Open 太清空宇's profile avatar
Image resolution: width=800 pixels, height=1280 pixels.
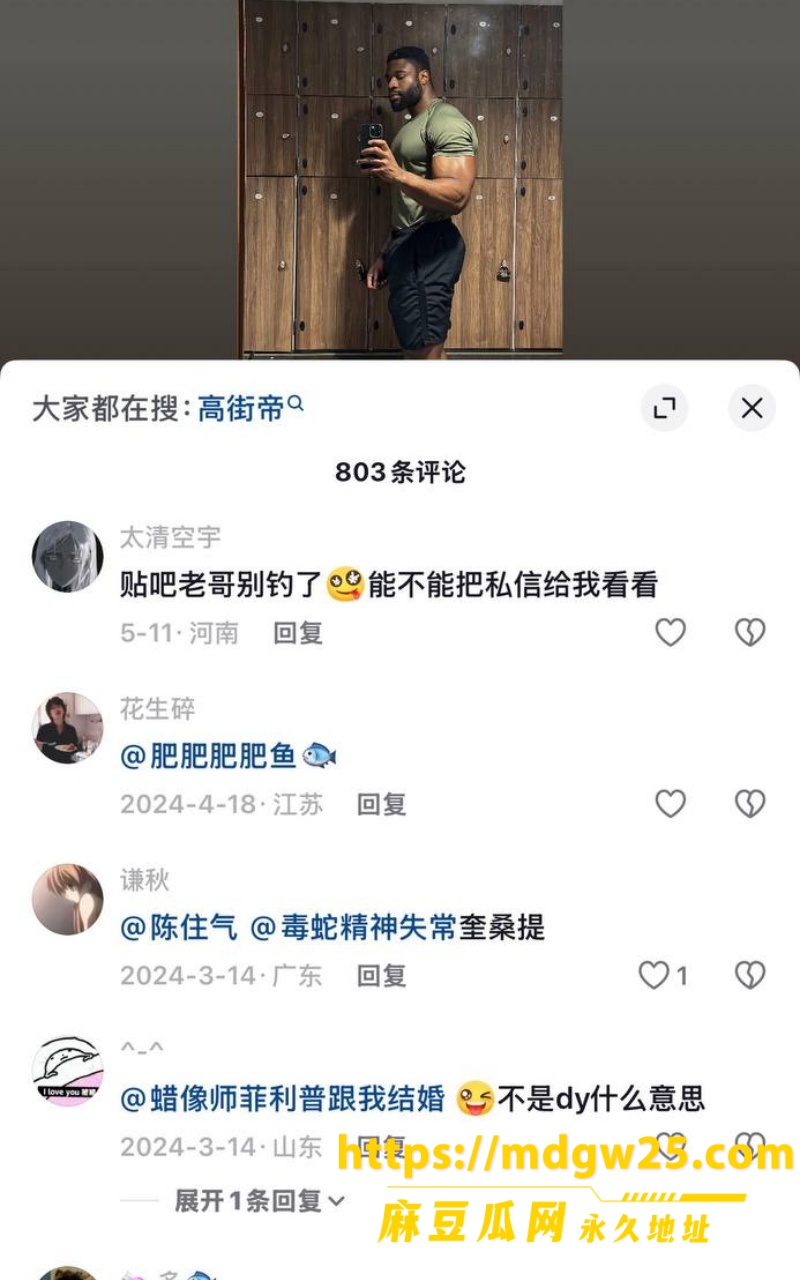[68, 556]
